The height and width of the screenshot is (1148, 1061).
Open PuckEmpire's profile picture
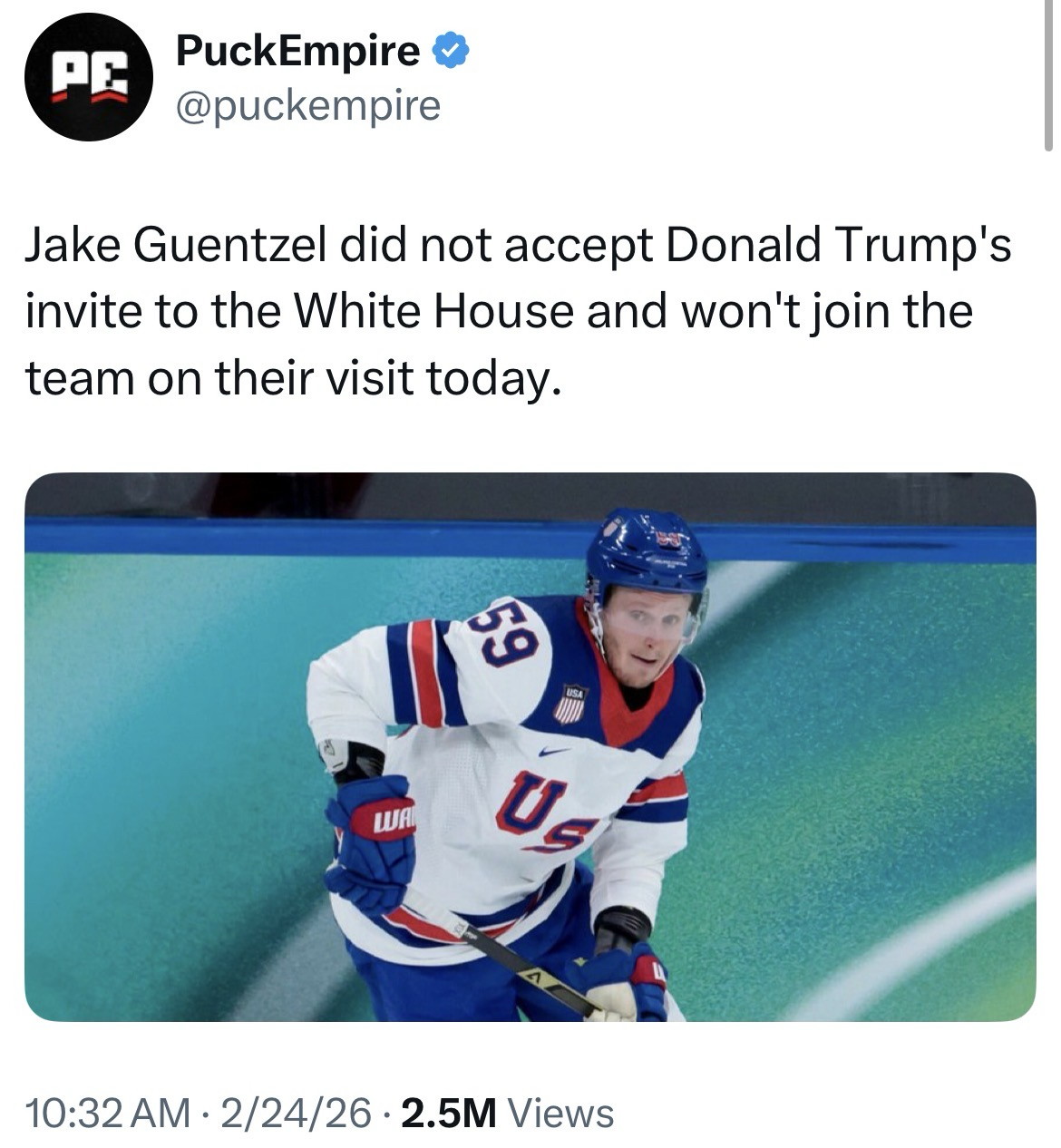click(88, 77)
